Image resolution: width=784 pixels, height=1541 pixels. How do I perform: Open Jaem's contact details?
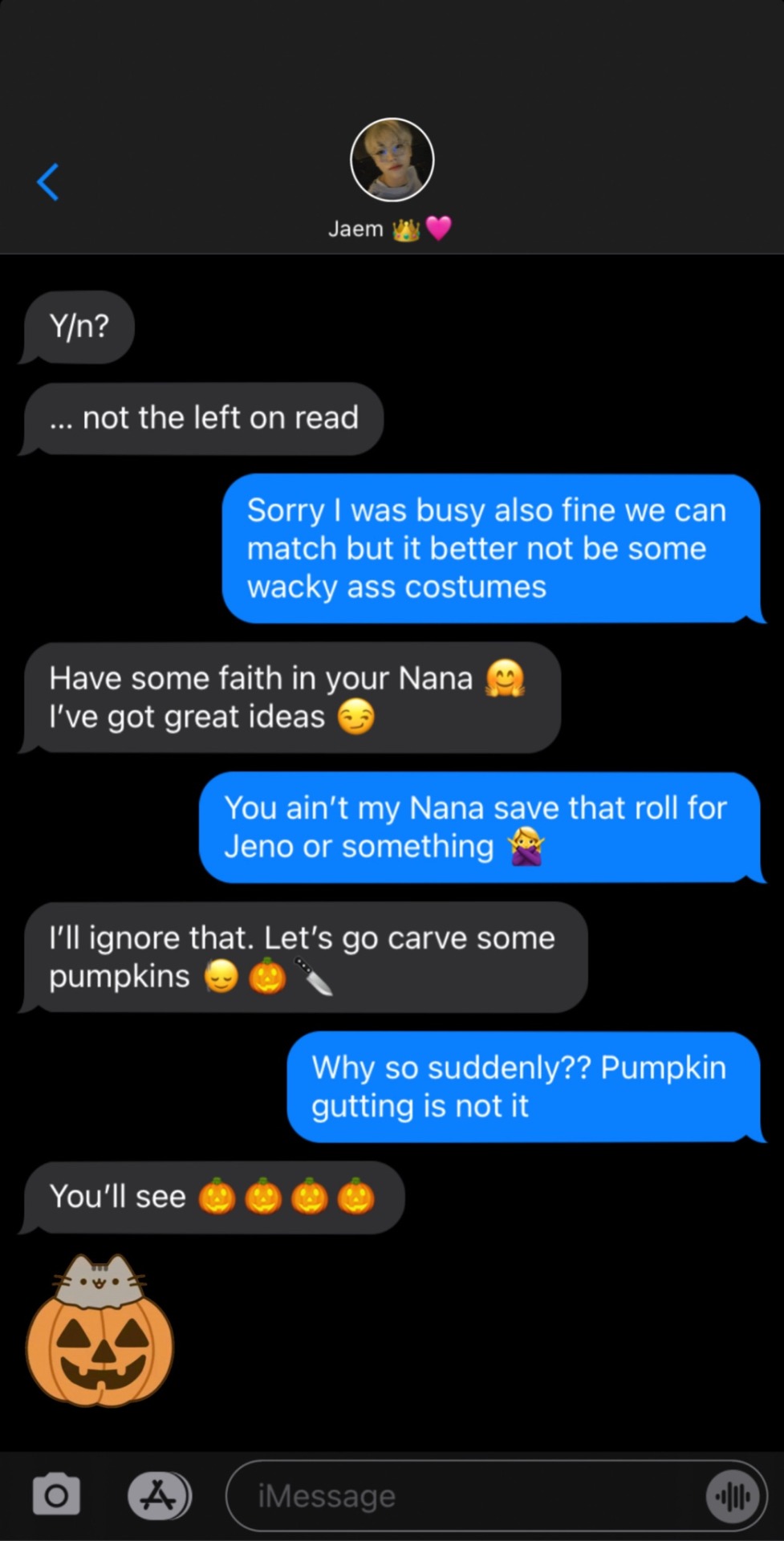pyautogui.click(x=392, y=161)
